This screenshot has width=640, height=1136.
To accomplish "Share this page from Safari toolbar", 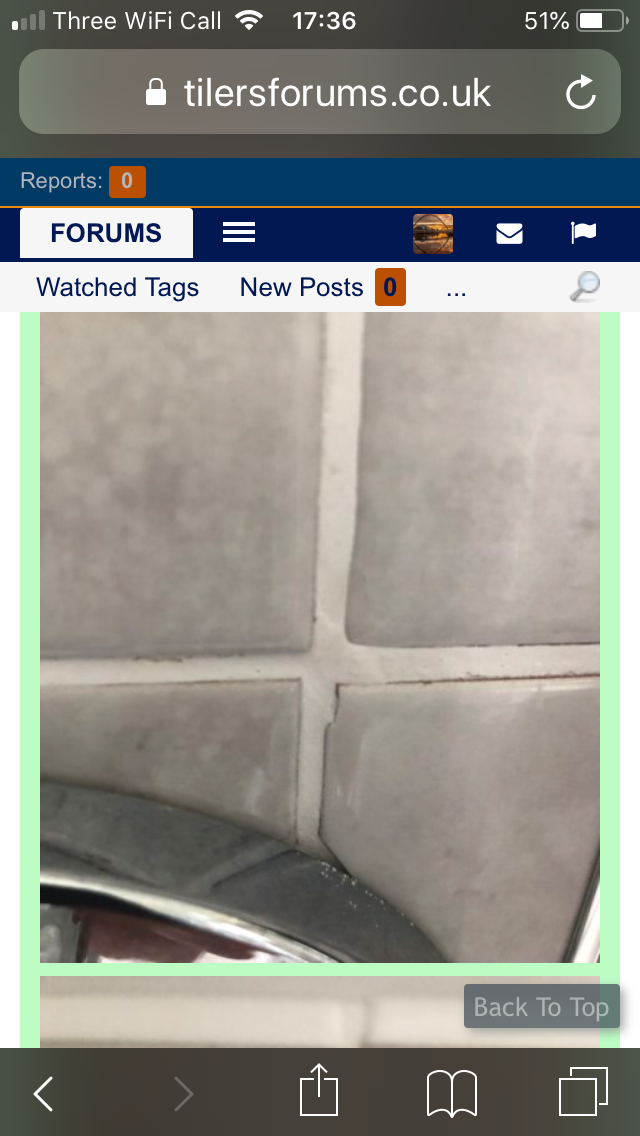I will (x=319, y=1089).
